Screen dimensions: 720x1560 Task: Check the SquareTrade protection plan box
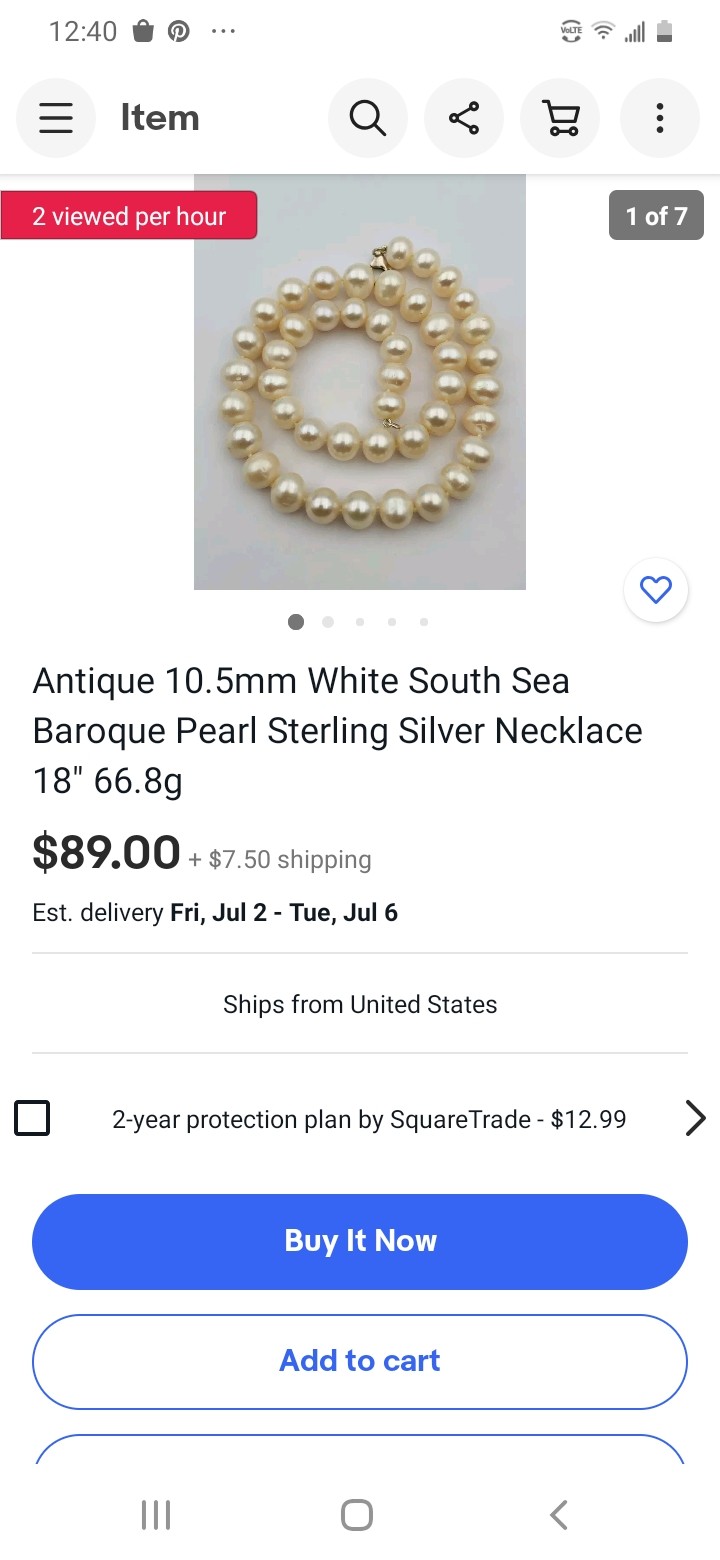tap(33, 1118)
